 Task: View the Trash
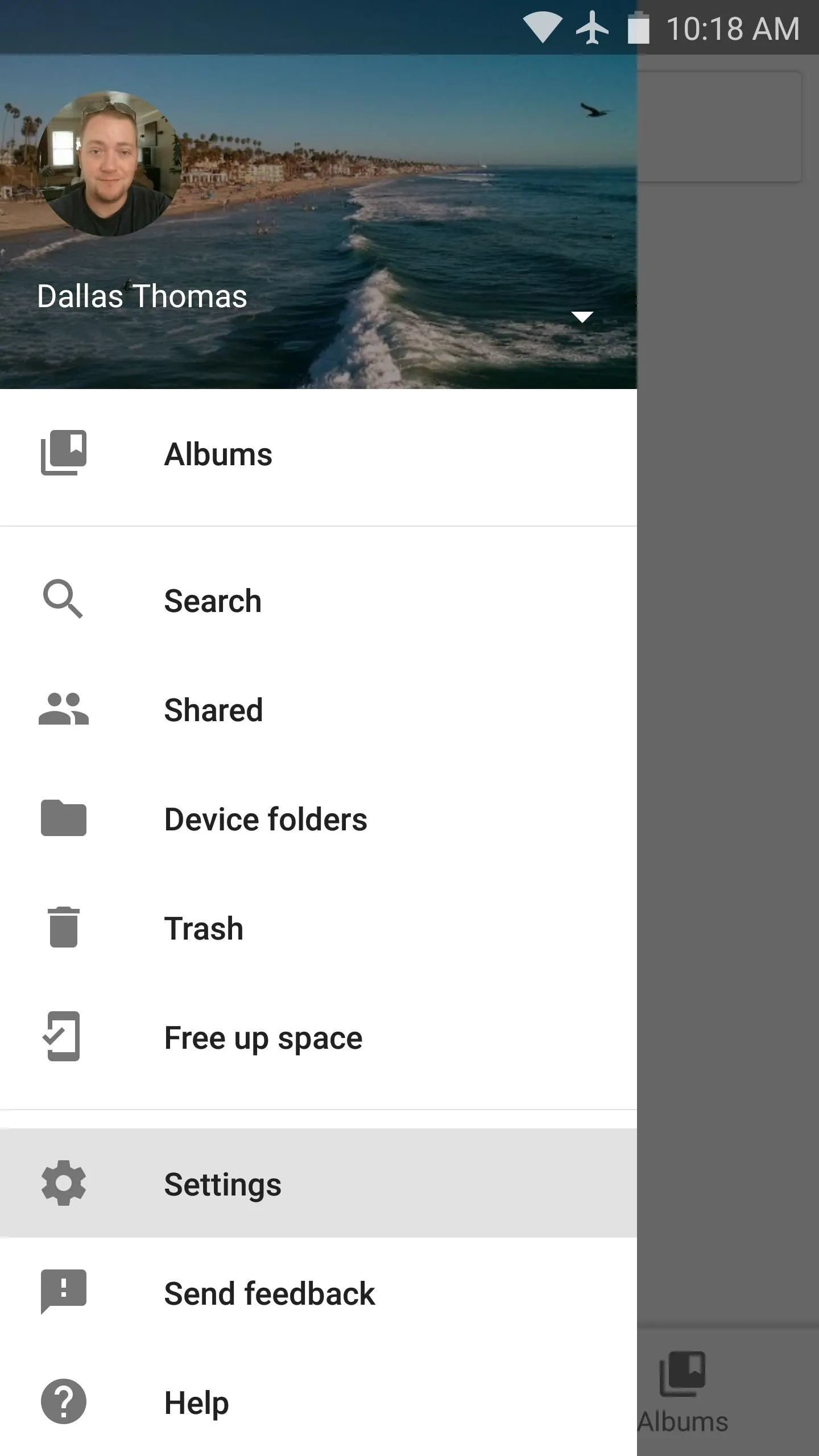click(x=318, y=928)
